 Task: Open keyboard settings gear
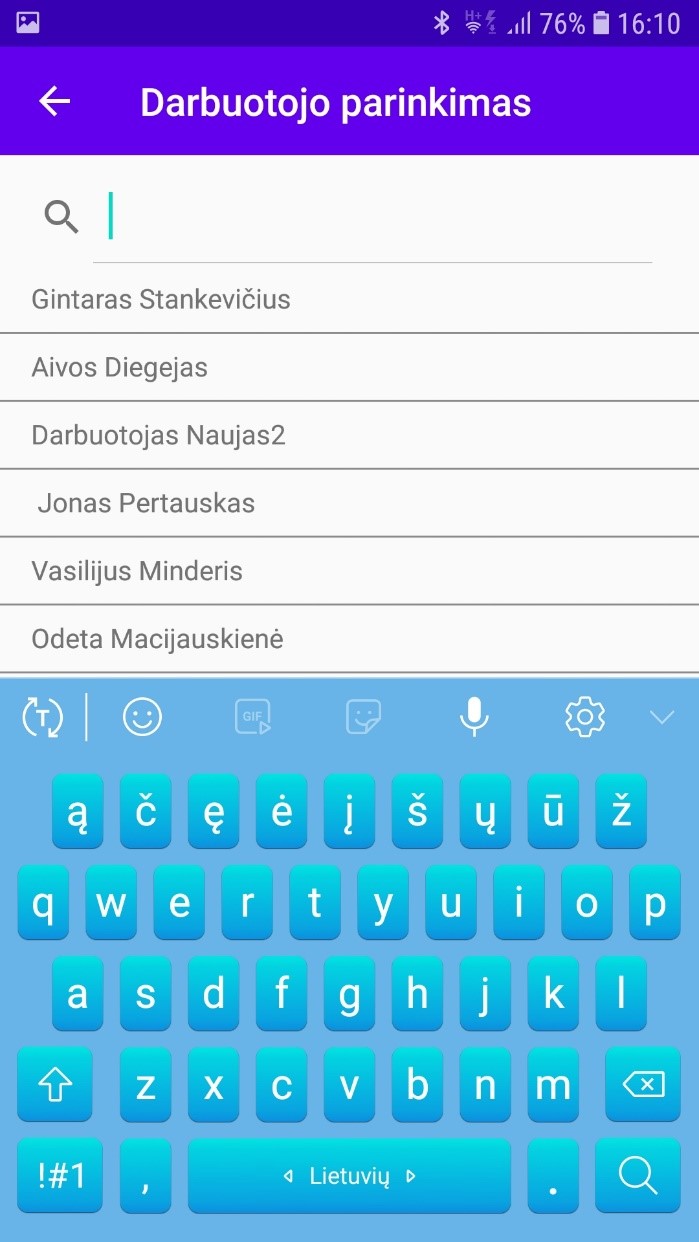585,717
